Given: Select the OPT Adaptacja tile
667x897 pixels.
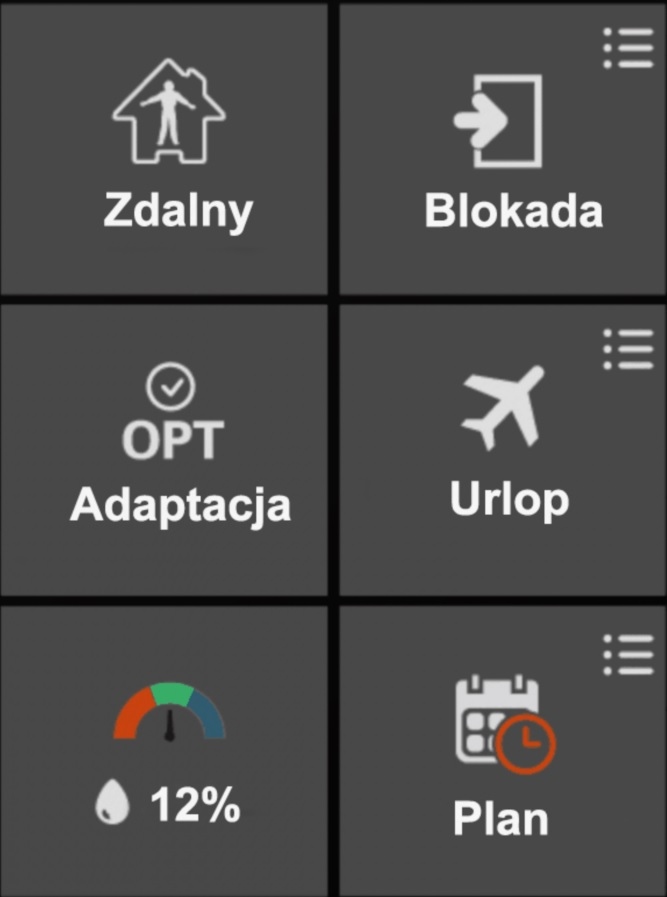Looking at the screenshot, I should (165, 450).
